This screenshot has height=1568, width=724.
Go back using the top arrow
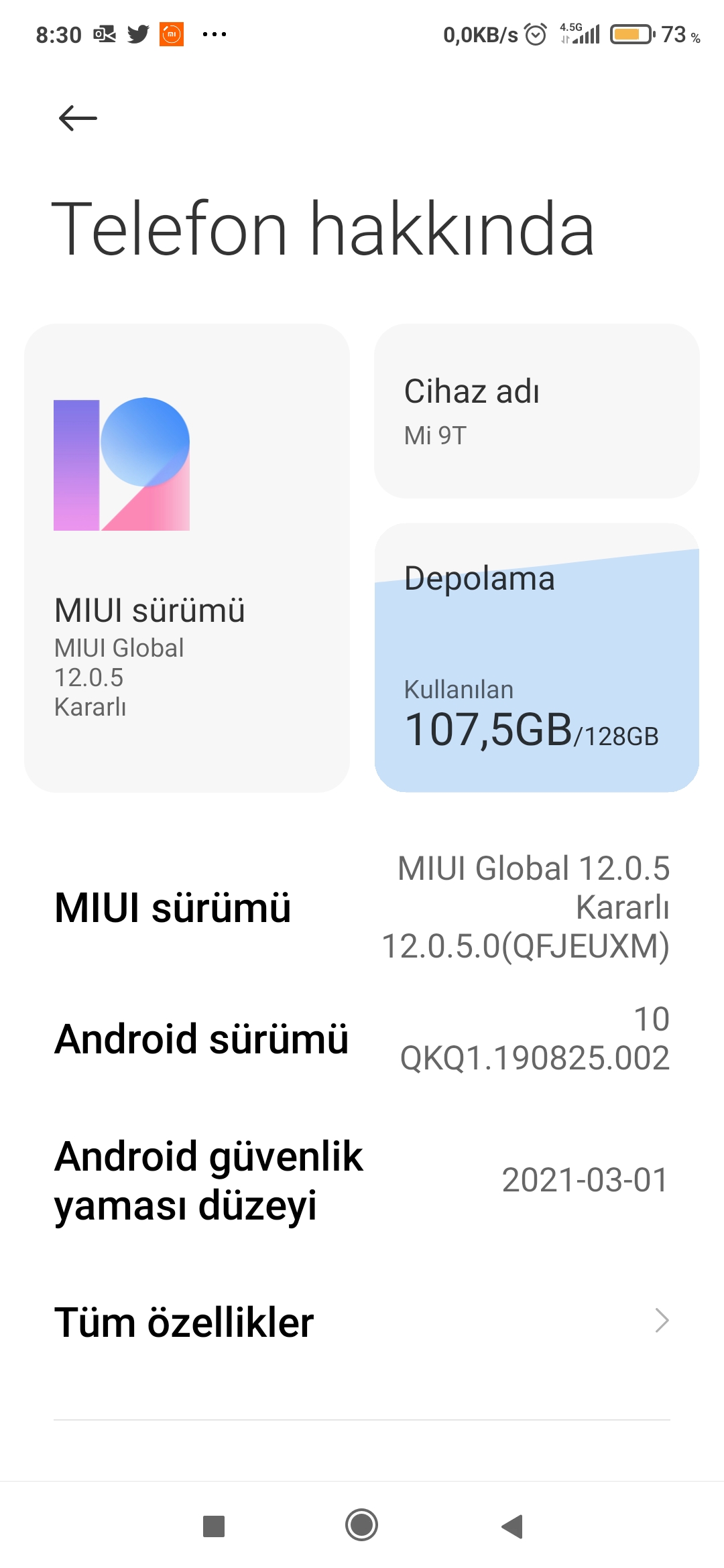click(78, 119)
